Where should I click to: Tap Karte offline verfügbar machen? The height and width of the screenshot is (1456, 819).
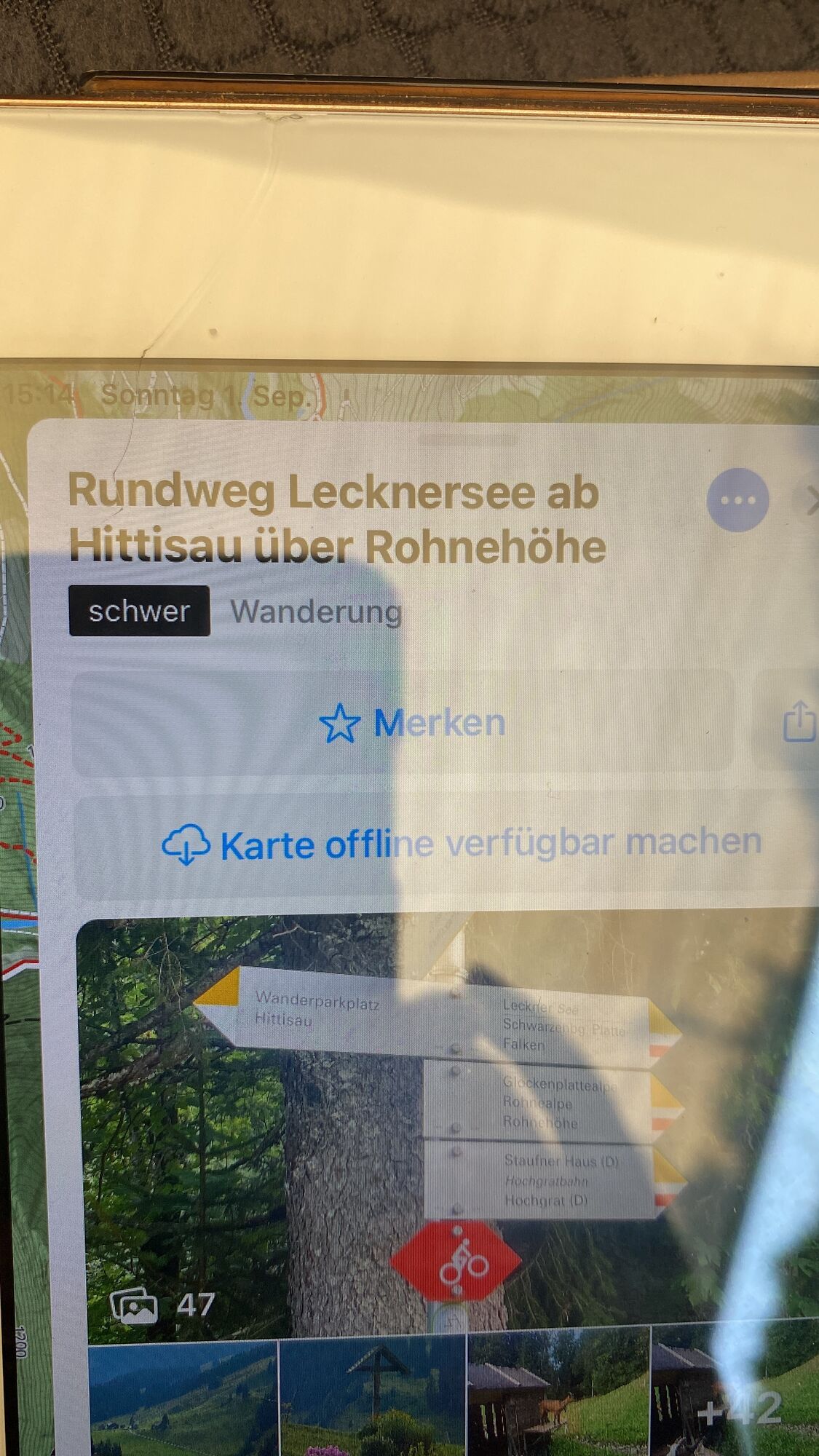(x=462, y=844)
